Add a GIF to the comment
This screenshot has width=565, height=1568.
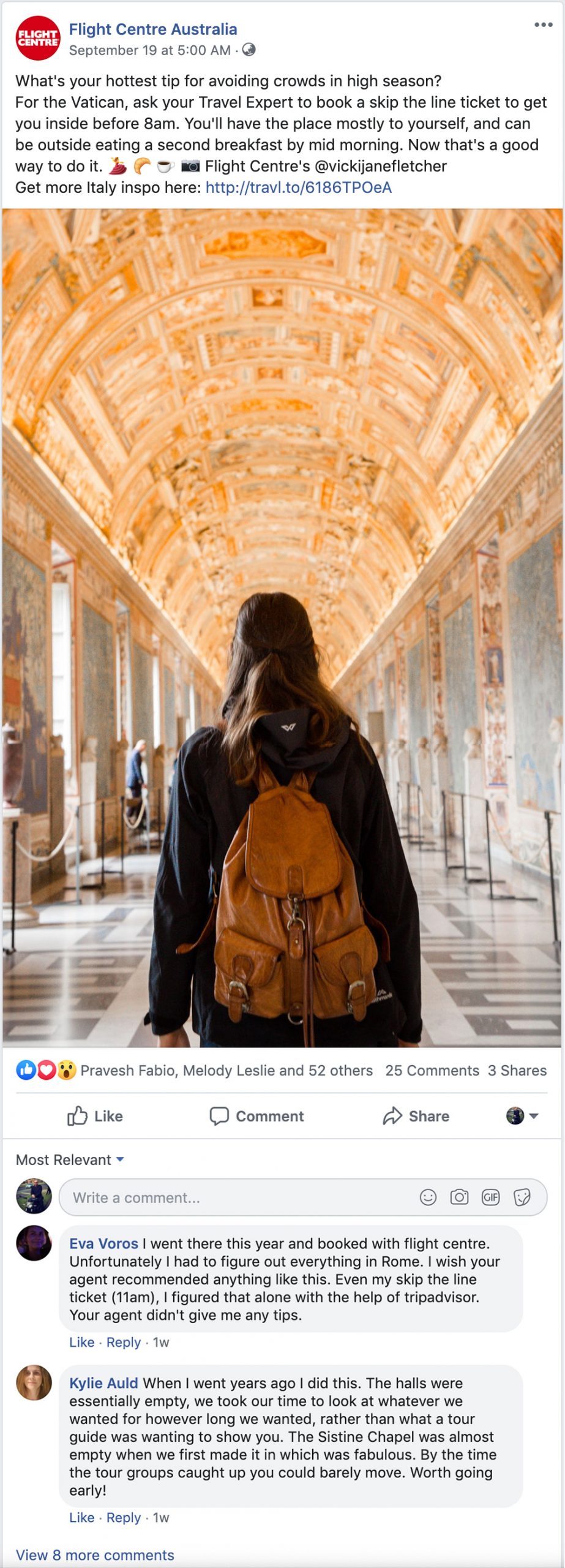click(490, 1197)
